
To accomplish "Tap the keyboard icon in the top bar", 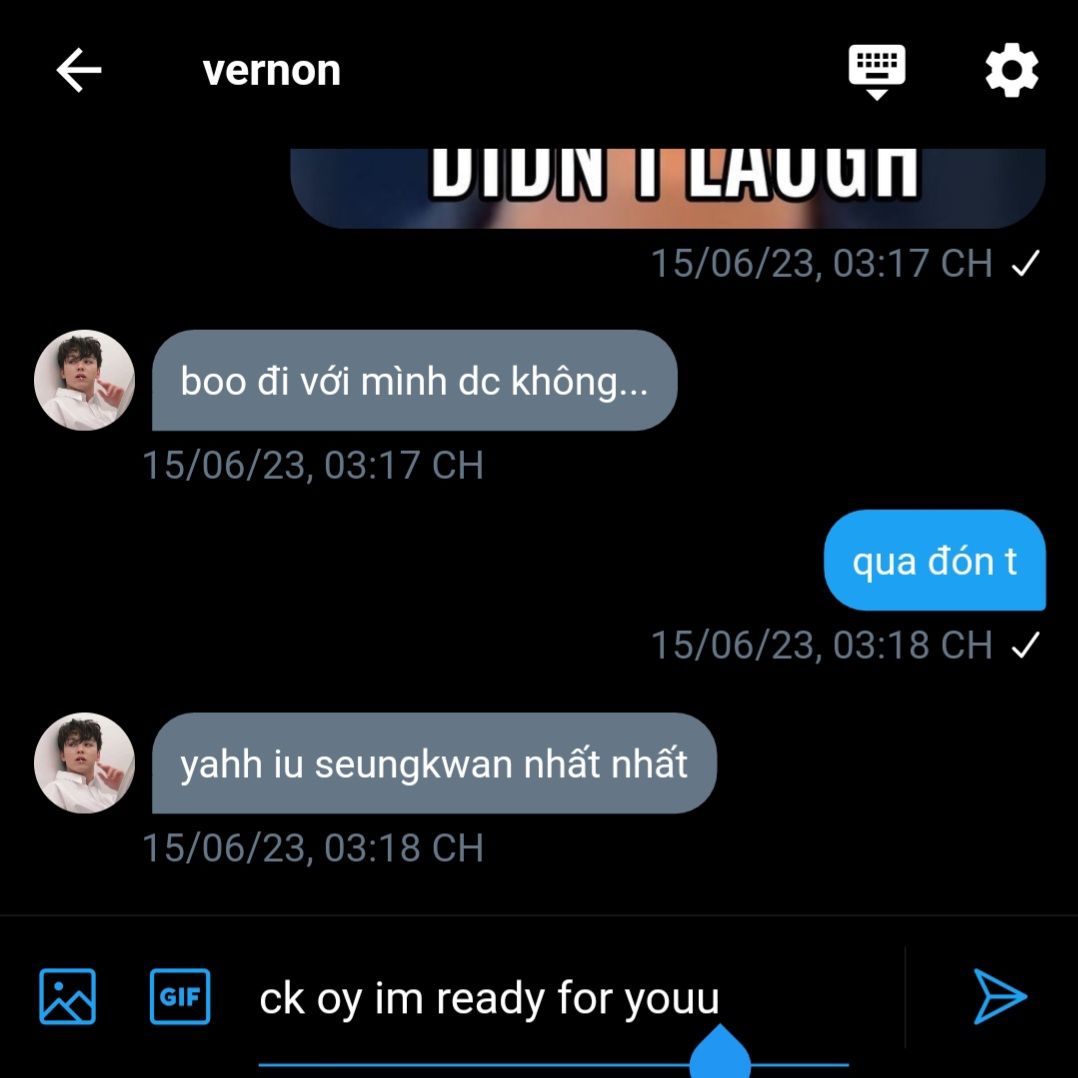I will pyautogui.click(x=876, y=71).
